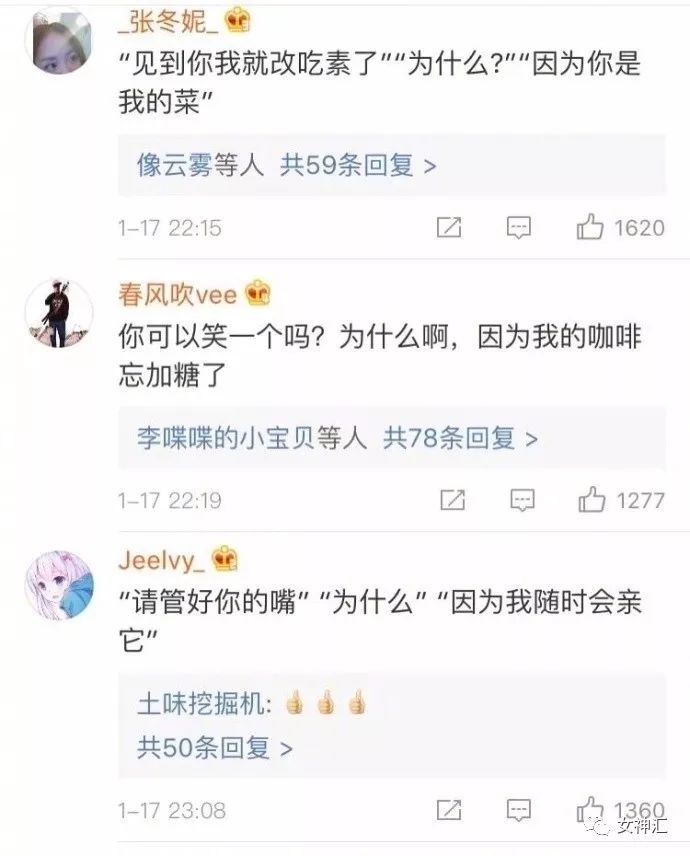Viewport: 690px width, 856px height.
Task: Share Jeelvy_'s comment
Action: [451, 809]
